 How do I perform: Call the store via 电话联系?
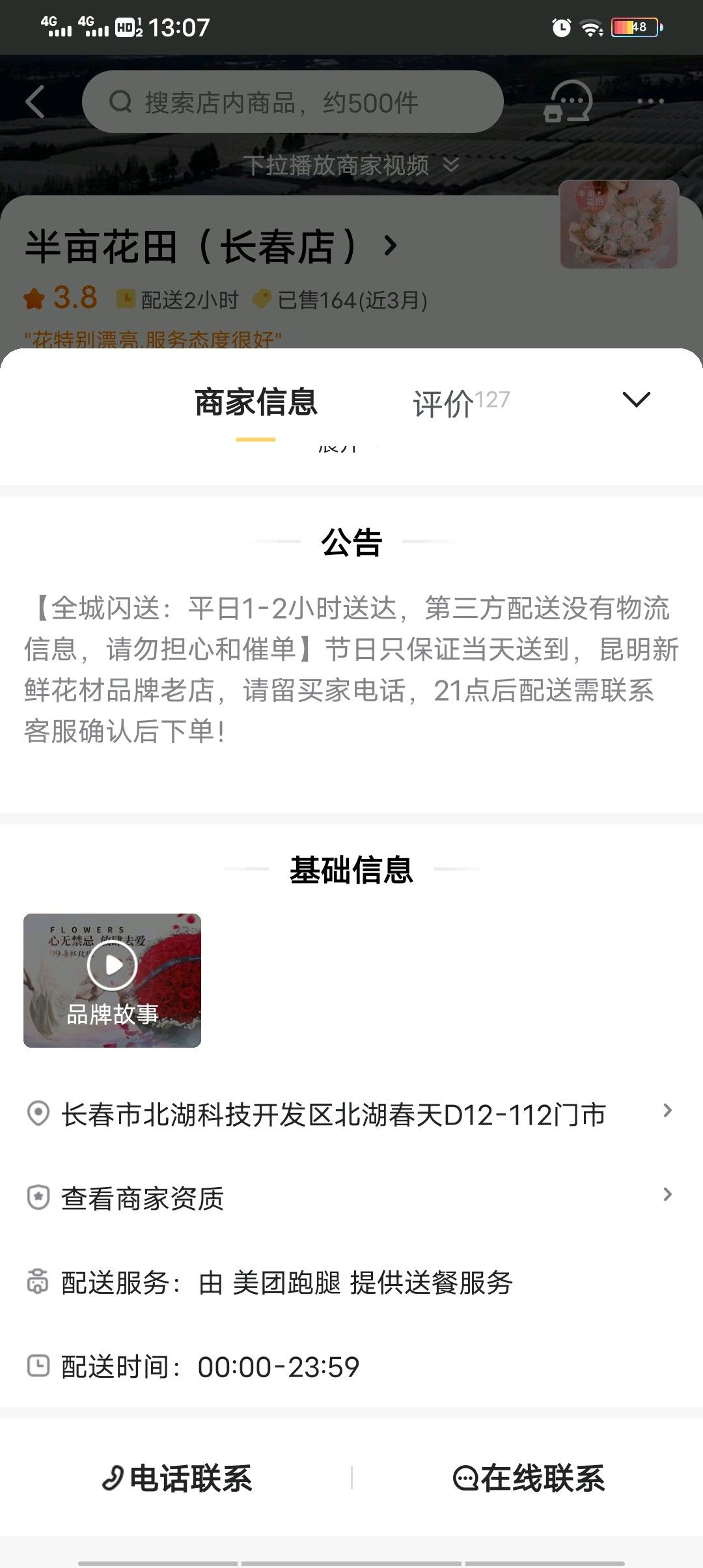[177, 1478]
